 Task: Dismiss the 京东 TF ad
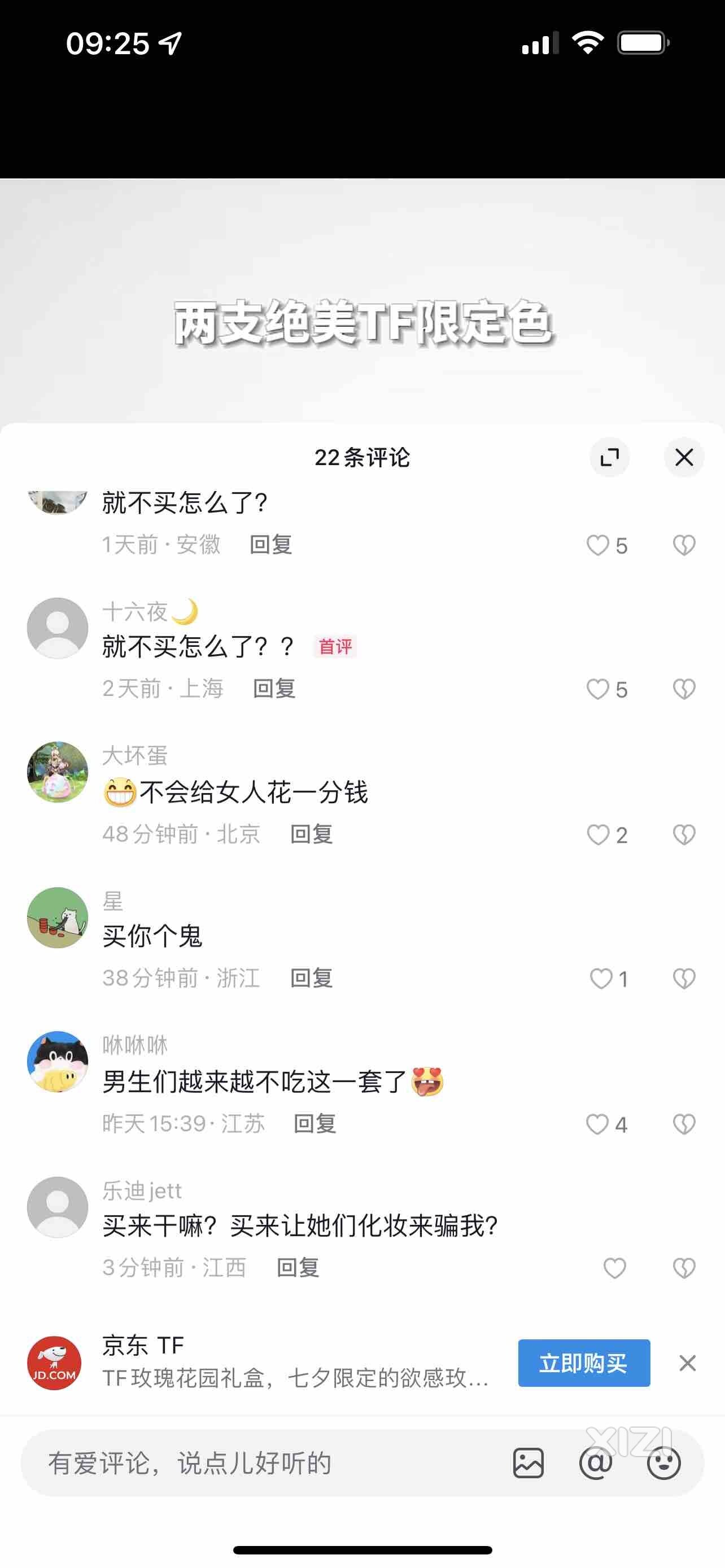pos(687,1363)
